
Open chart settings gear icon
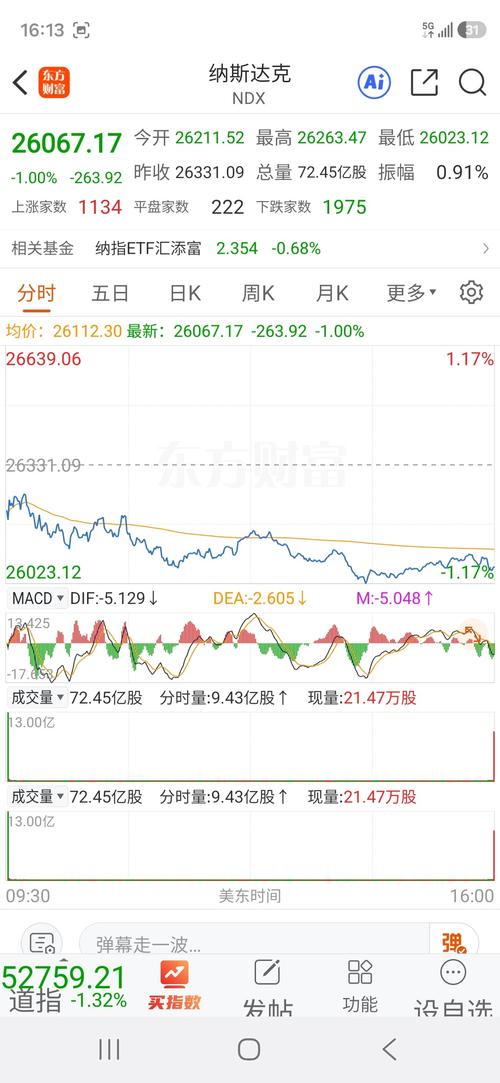tap(471, 293)
